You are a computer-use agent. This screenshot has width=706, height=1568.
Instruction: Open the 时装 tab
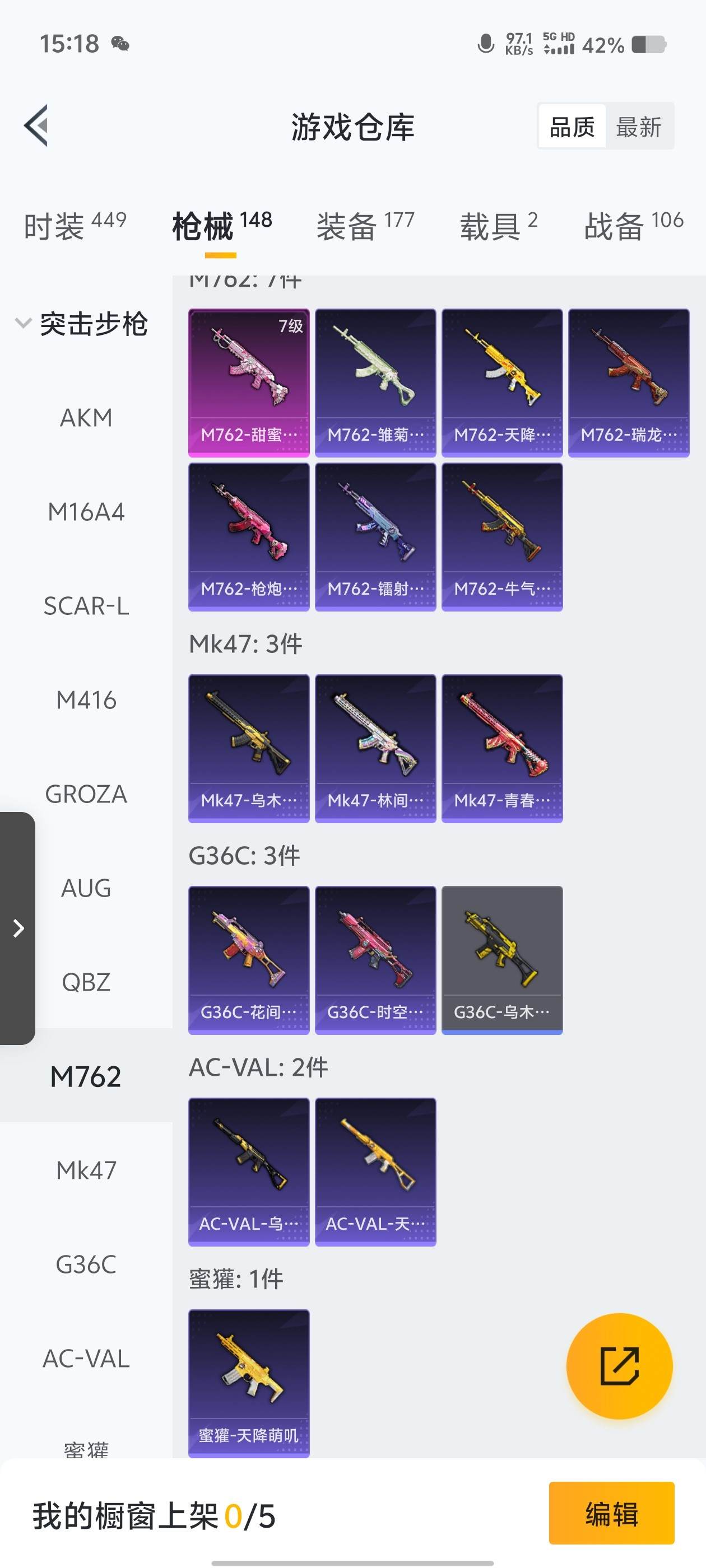coord(75,226)
